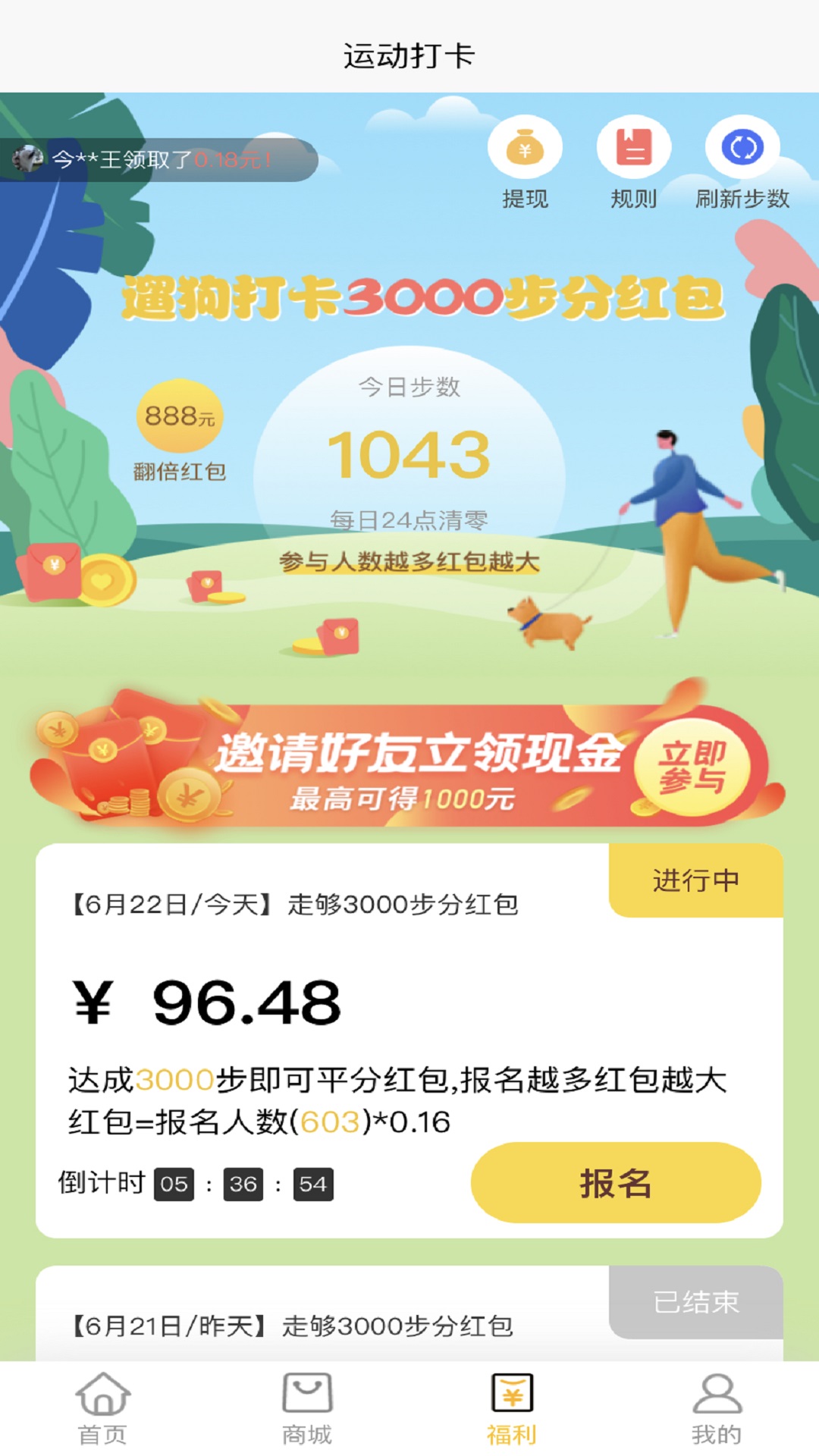Tap 报名 to join today's challenge
819x1456 pixels.
click(615, 1182)
